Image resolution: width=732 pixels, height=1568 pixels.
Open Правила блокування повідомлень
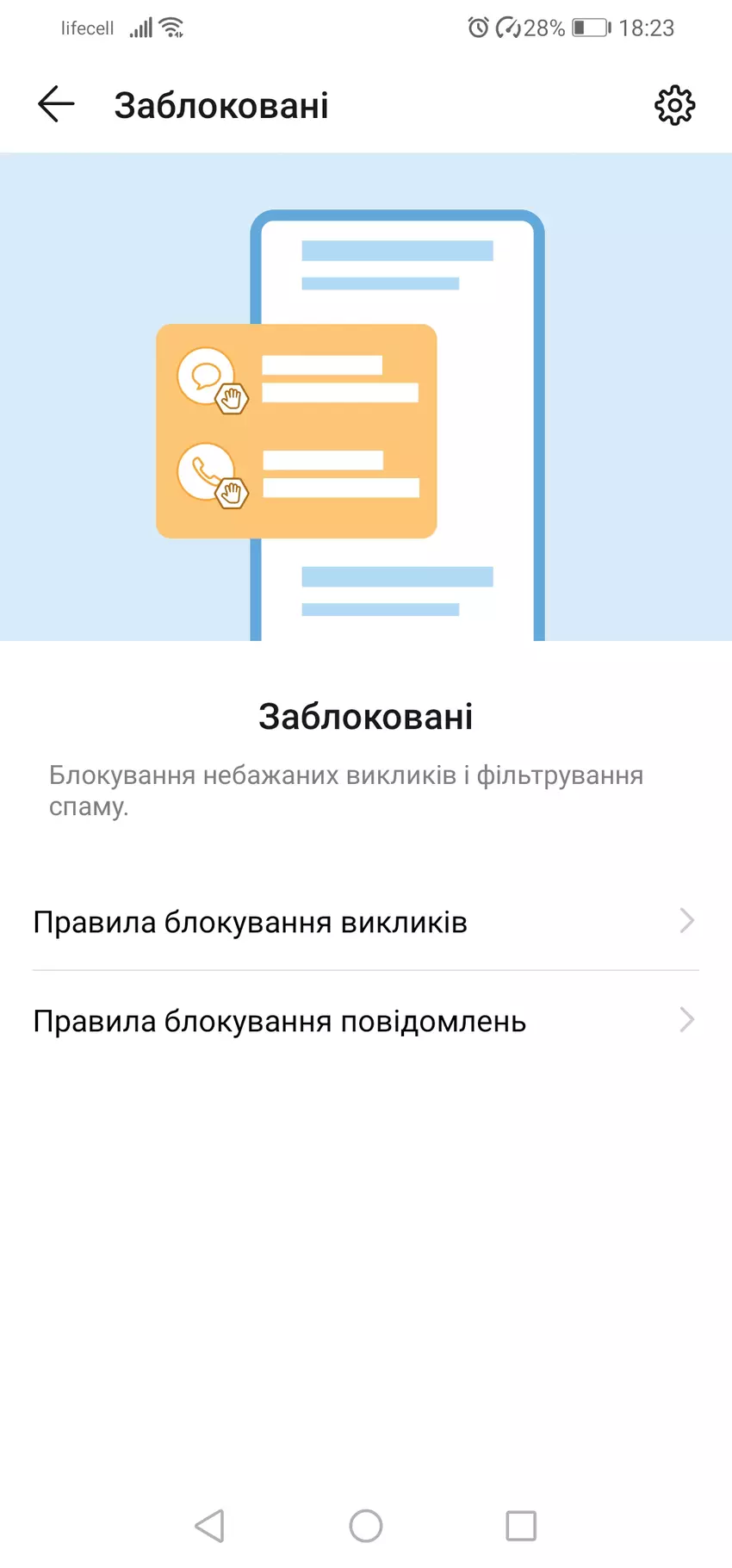(365, 1021)
